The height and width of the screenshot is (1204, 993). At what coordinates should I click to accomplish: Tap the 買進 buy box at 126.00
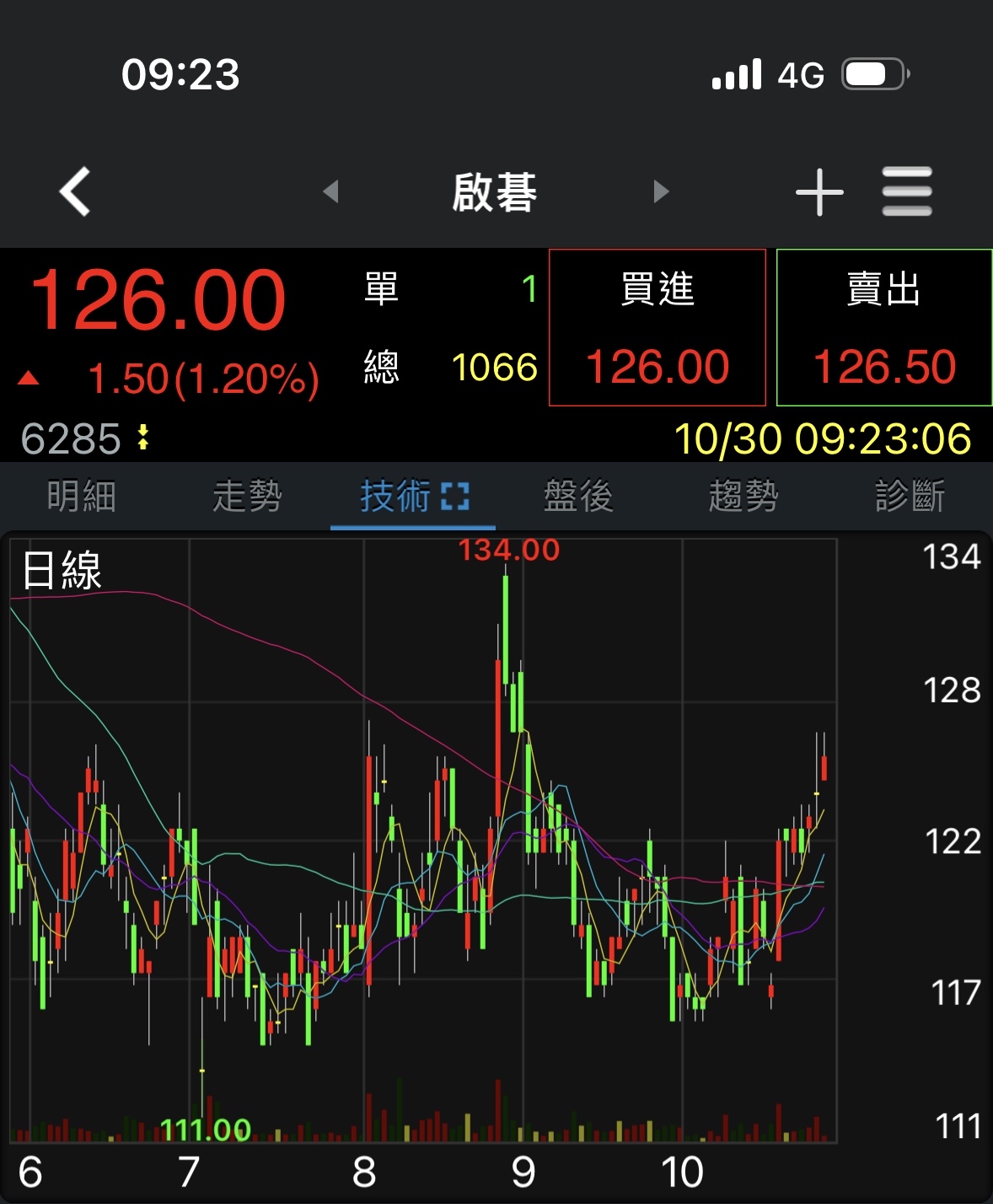click(x=658, y=328)
